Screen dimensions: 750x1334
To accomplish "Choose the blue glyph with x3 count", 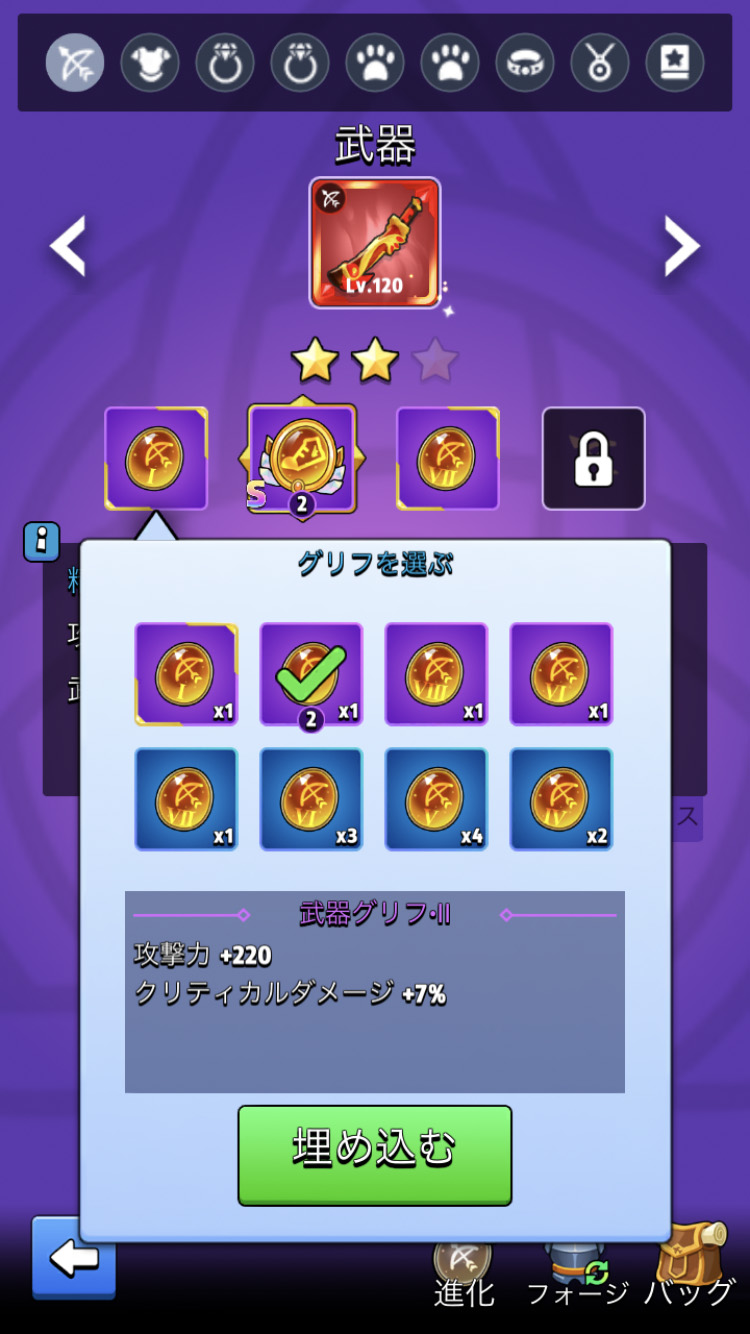I will 311,799.
